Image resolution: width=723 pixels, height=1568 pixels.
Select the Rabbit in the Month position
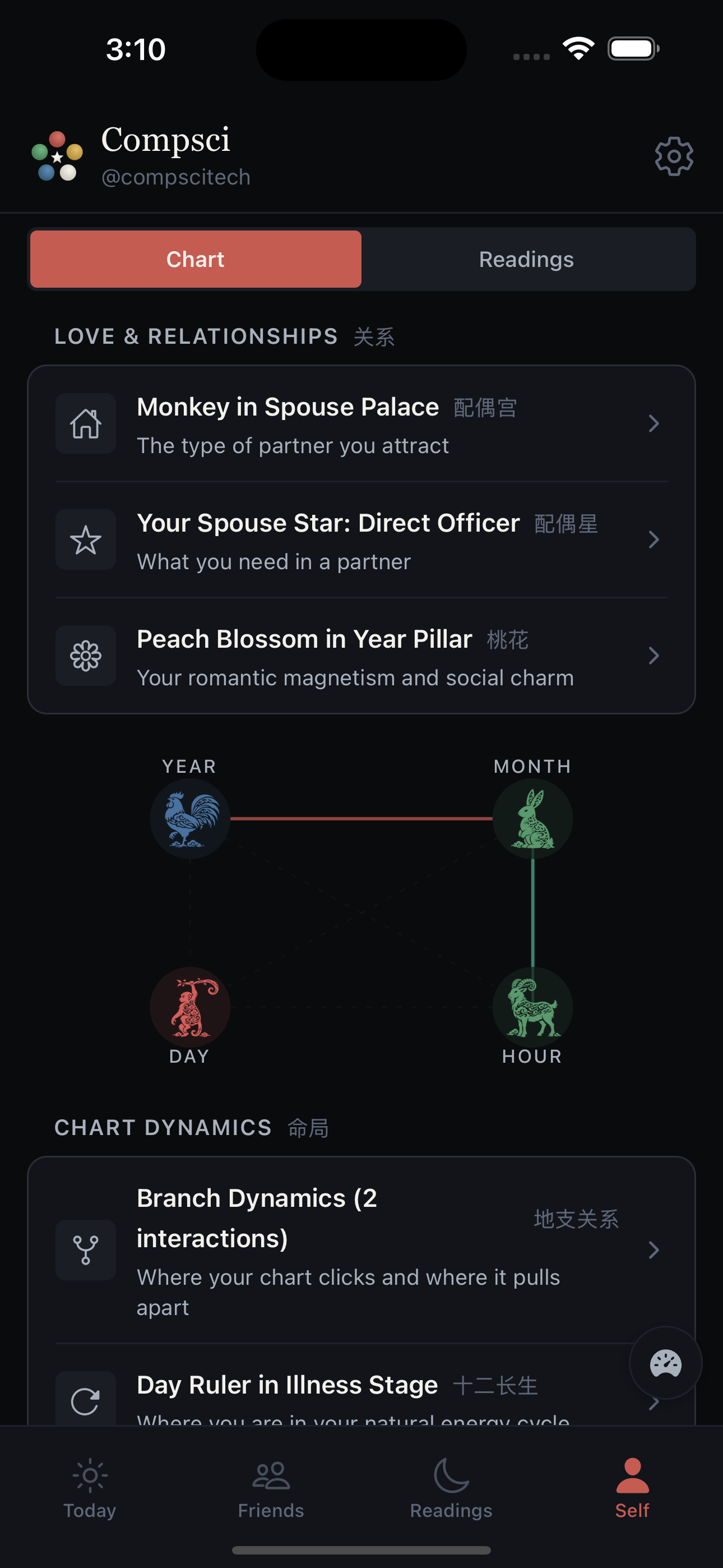pos(532,819)
